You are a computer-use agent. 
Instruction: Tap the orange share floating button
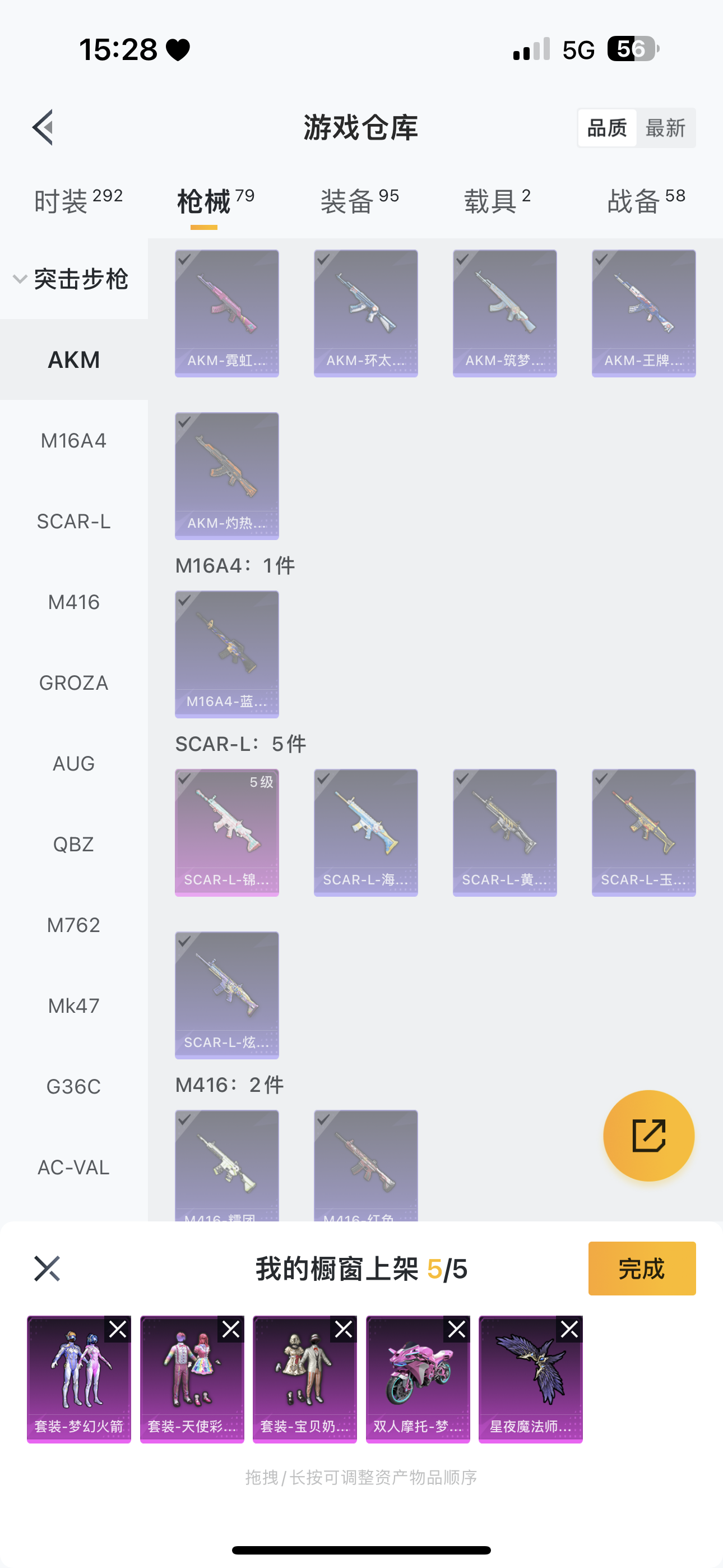click(x=648, y=1135)
